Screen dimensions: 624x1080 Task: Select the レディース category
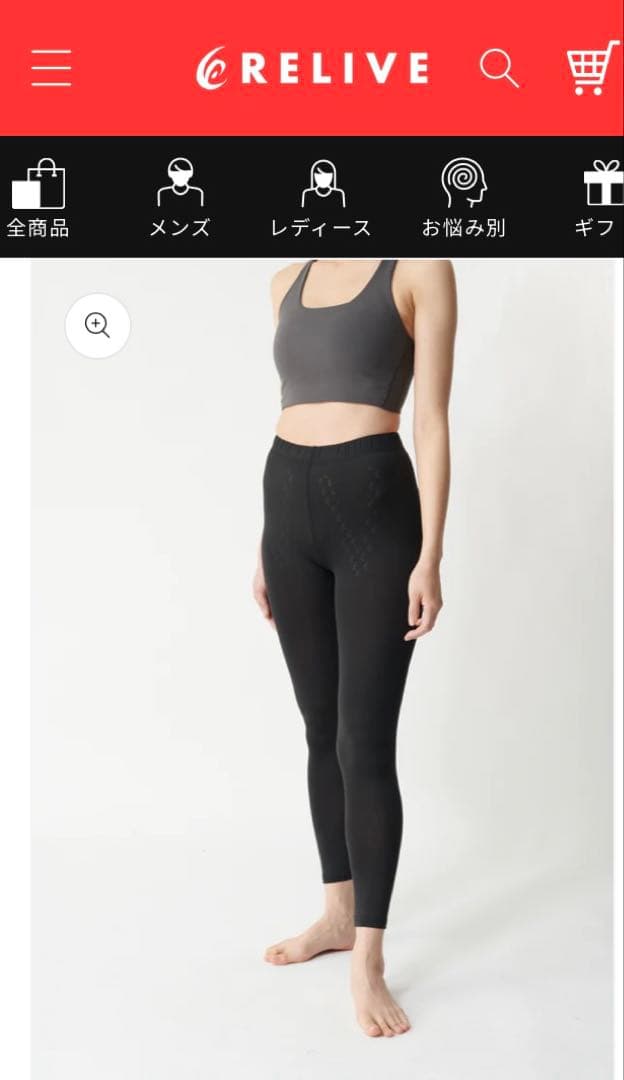(x=321, y=198)
